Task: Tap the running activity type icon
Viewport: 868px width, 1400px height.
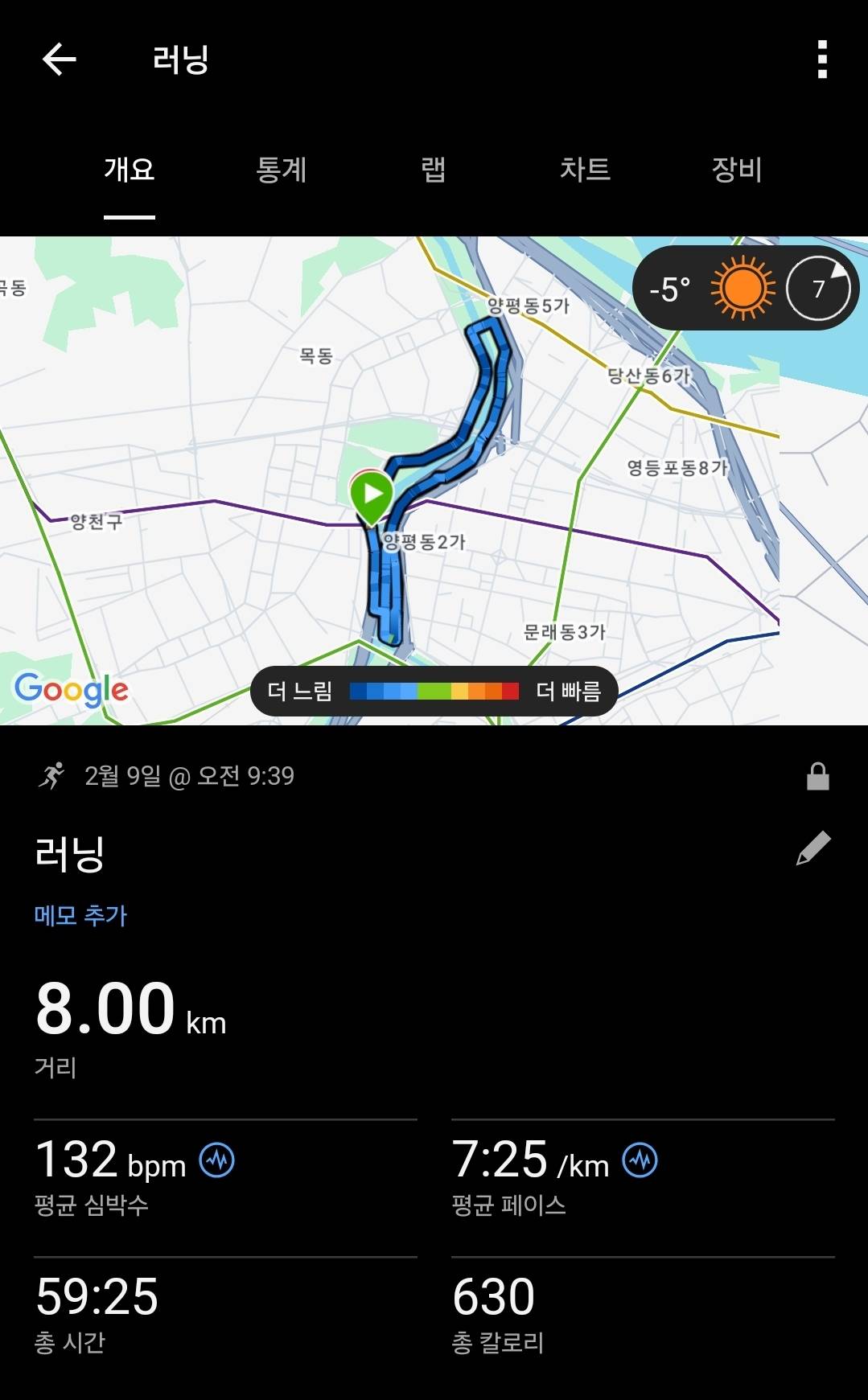Action: click(51, 774)
